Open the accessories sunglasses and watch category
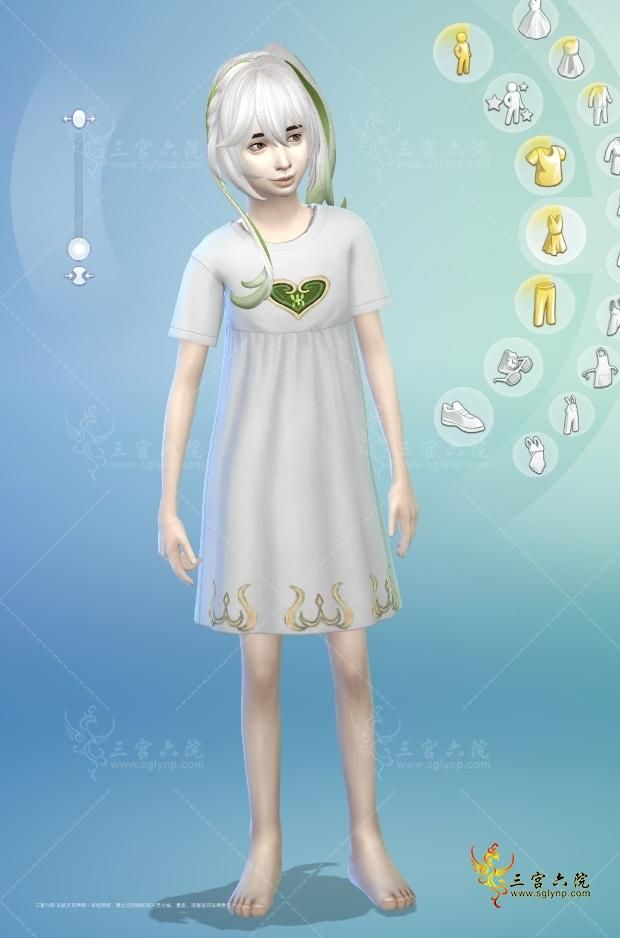 pos(512,365)
